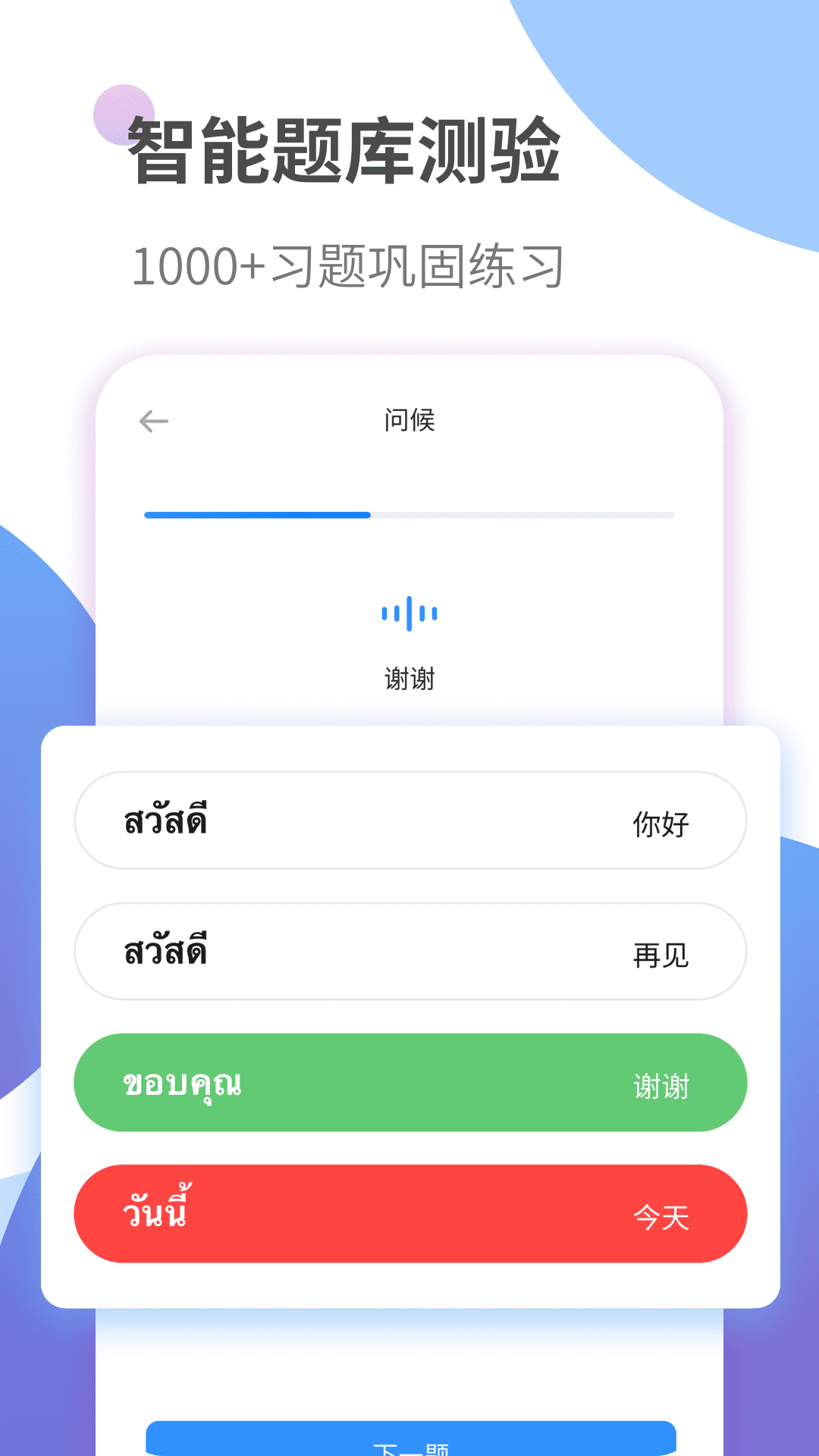Select the left arrow navigation icon
Screen dimensions: 819x1456
(x=152, y=420)
